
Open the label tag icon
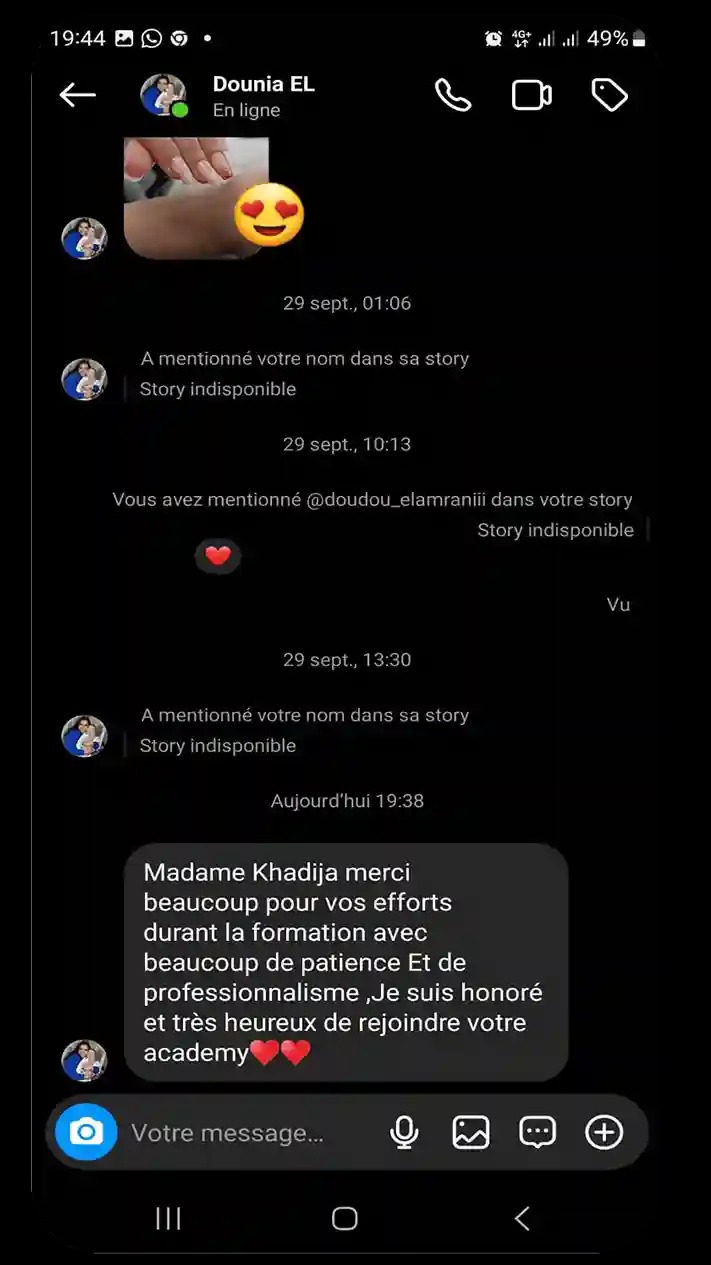(609, 95)
